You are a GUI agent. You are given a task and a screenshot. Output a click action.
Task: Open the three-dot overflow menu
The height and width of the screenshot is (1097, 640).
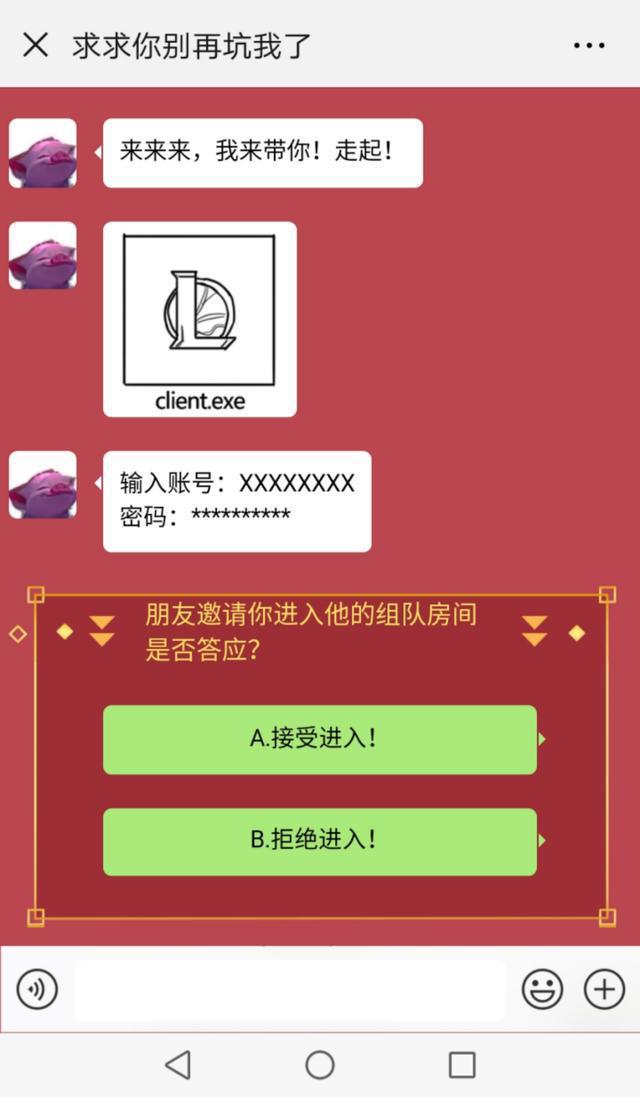click(589, 45)
